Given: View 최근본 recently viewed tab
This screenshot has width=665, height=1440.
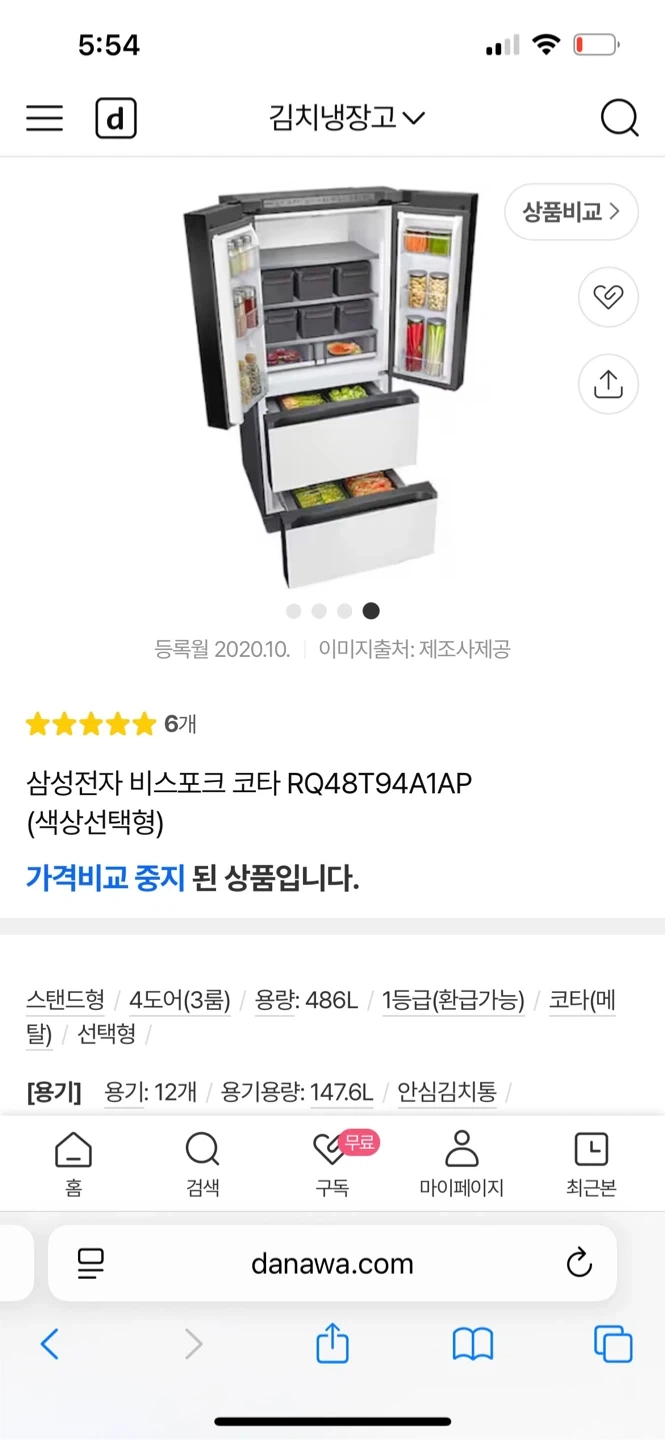Looking at the screenshot, I should click(591, 1164).
